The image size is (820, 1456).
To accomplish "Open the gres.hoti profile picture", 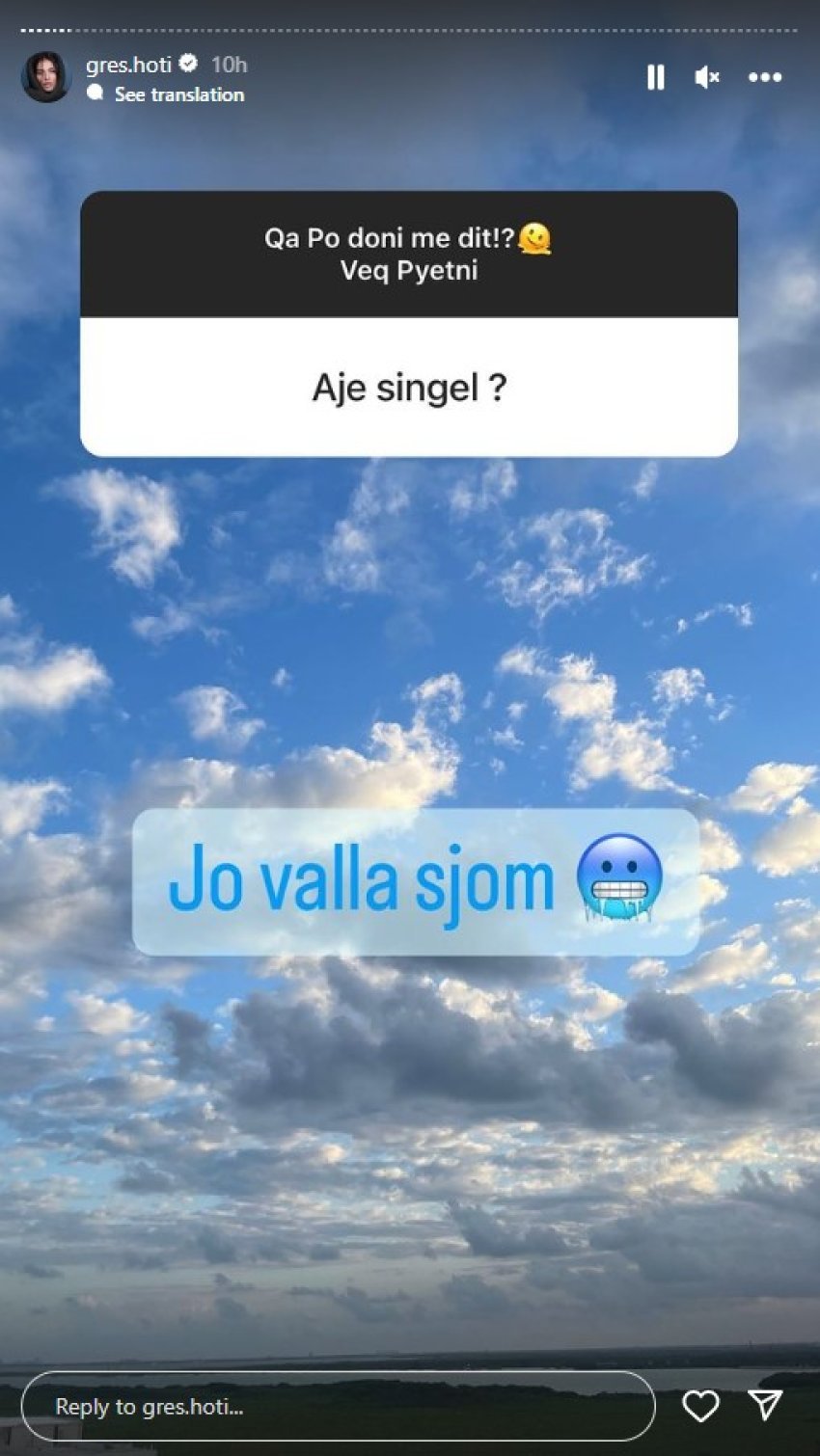I will point(45,77).
